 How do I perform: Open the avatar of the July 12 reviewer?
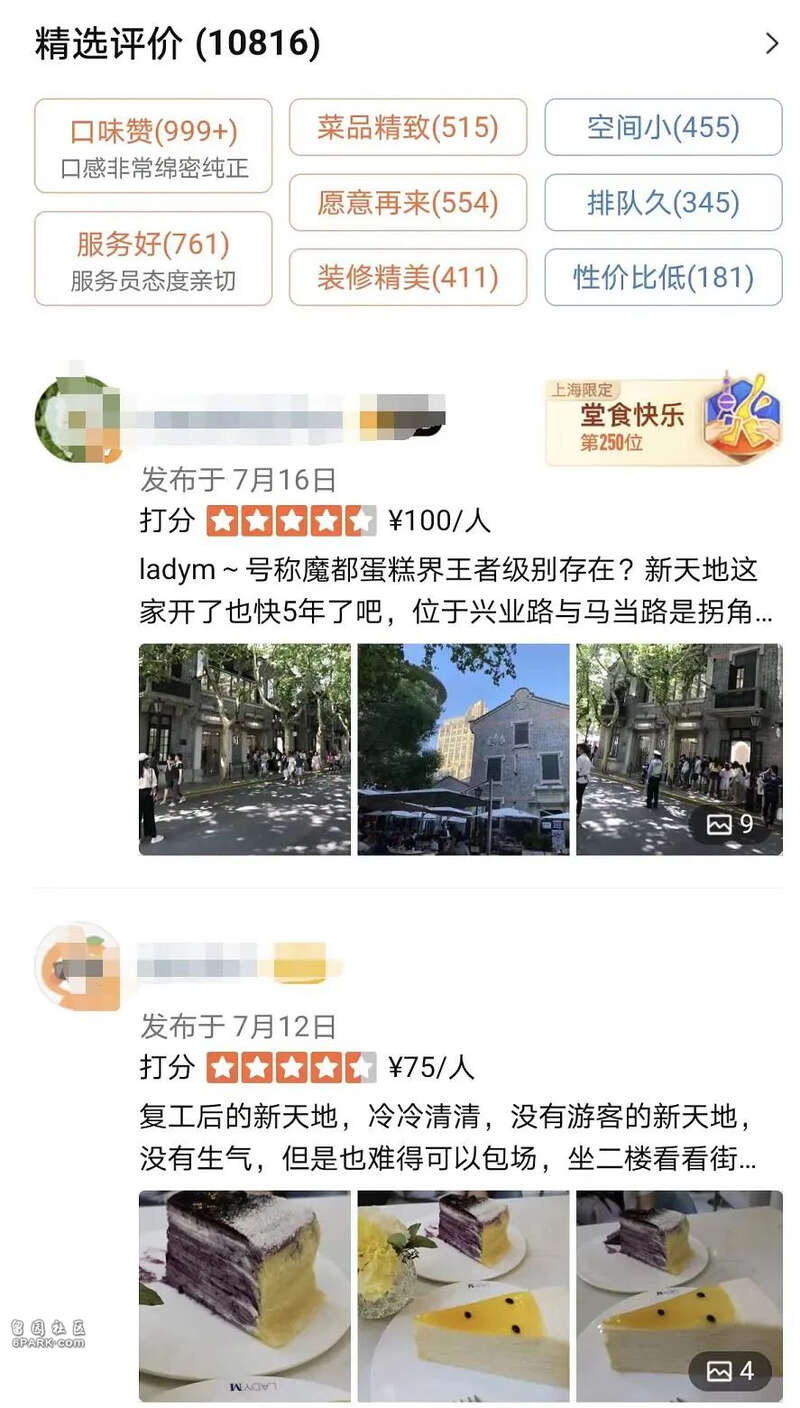click(77, 967)
